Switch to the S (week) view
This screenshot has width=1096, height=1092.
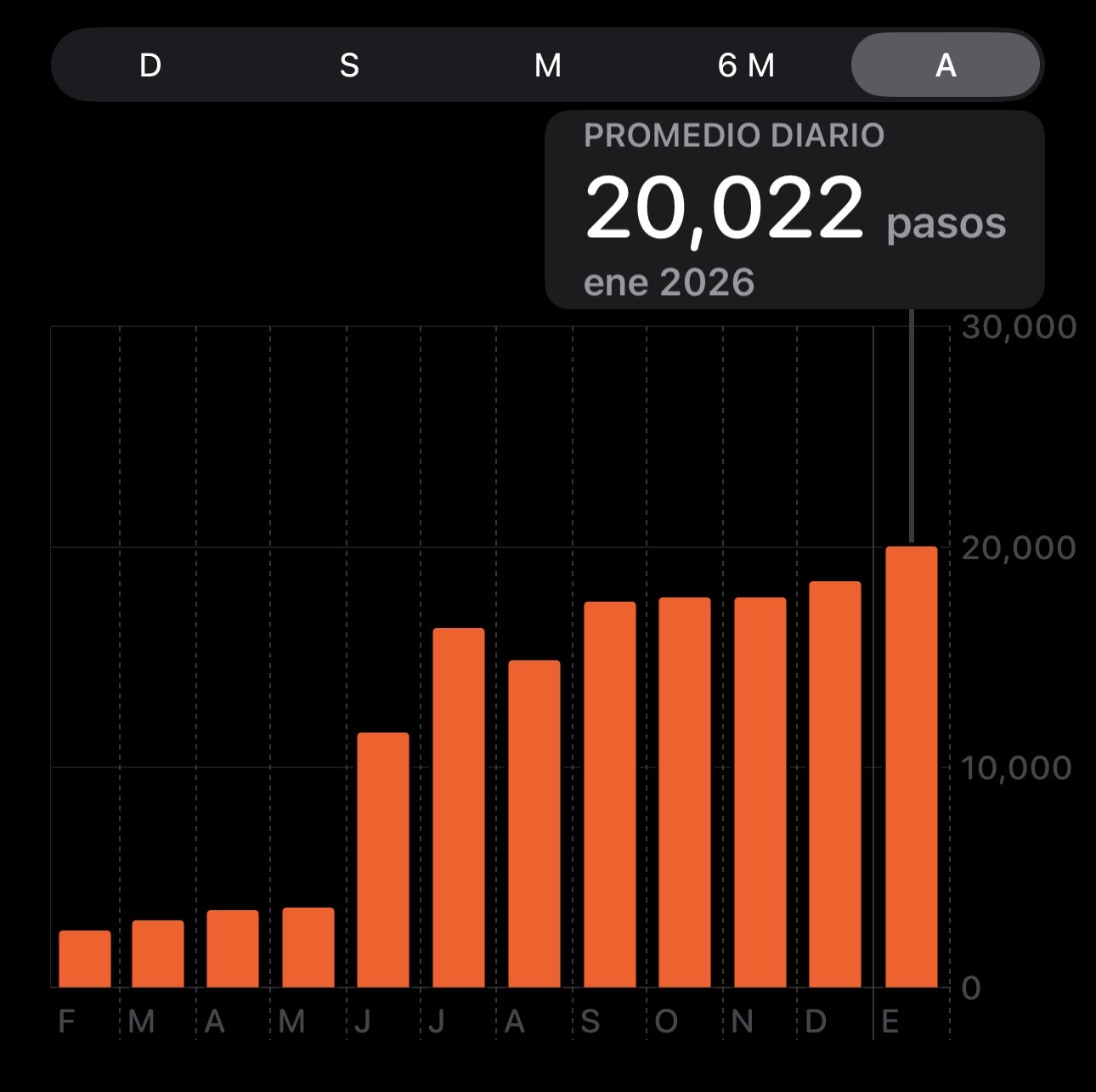tap(349, 65)
